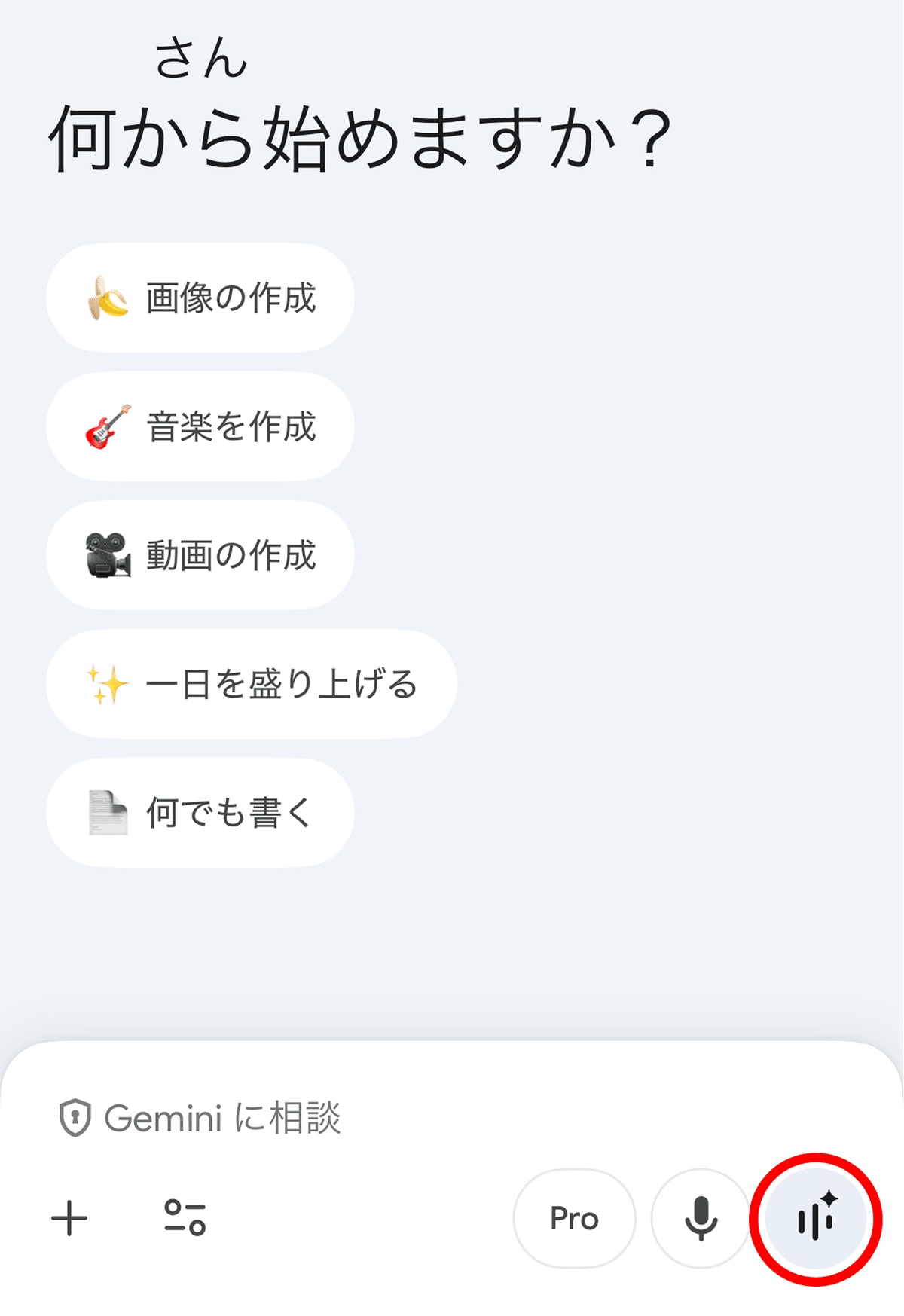Pick the 一日を盛り上げる suggestion
Image resolution: width=904 pixels, height=1316 pixels.
tap(249, 684)
